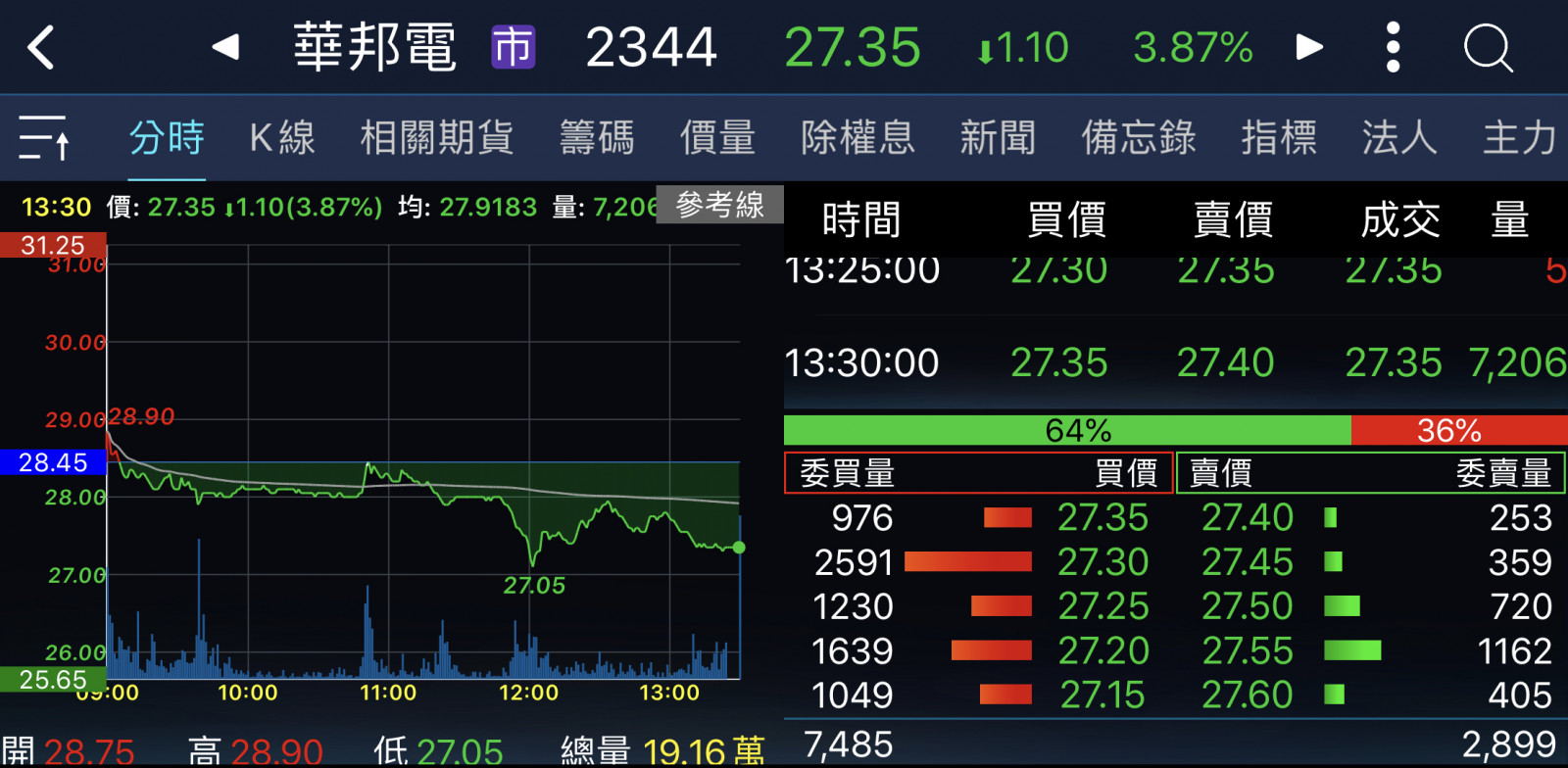Toggle the 參考線 reference line button
1568x768 pixels.
(719, 205)
